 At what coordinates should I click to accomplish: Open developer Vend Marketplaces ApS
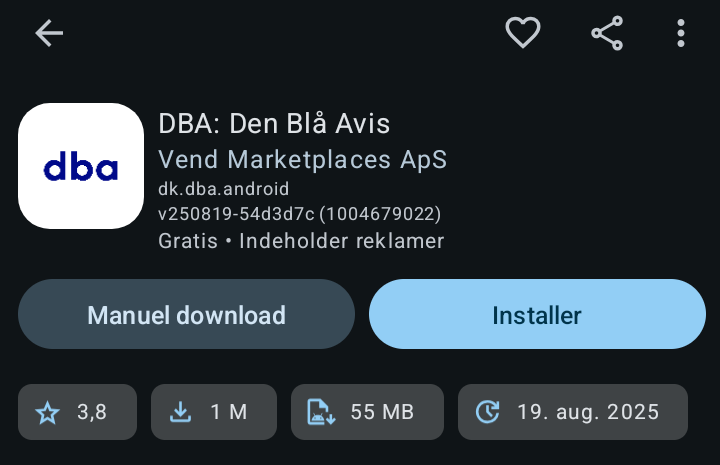click(302, 160)
